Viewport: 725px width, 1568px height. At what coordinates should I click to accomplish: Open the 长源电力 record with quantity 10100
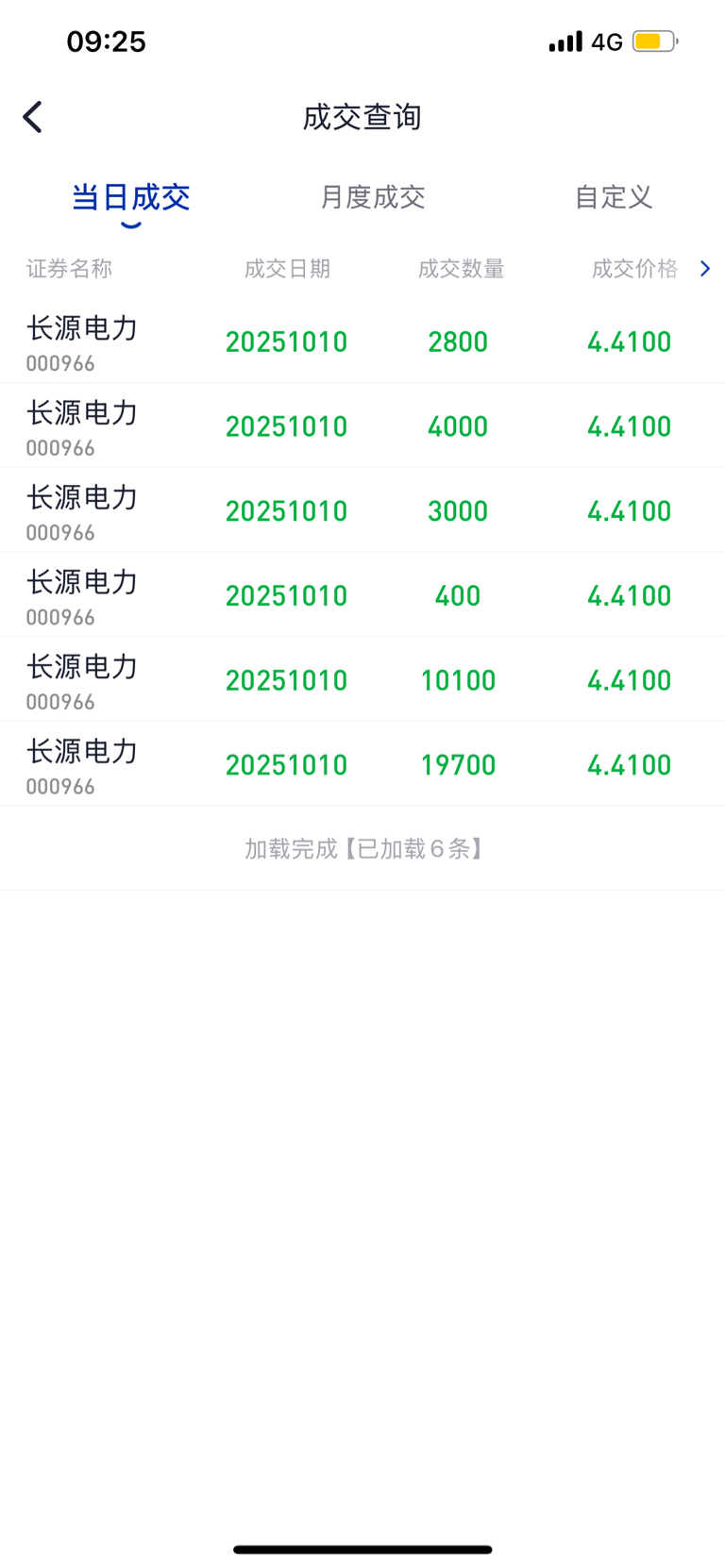point(362,679)
